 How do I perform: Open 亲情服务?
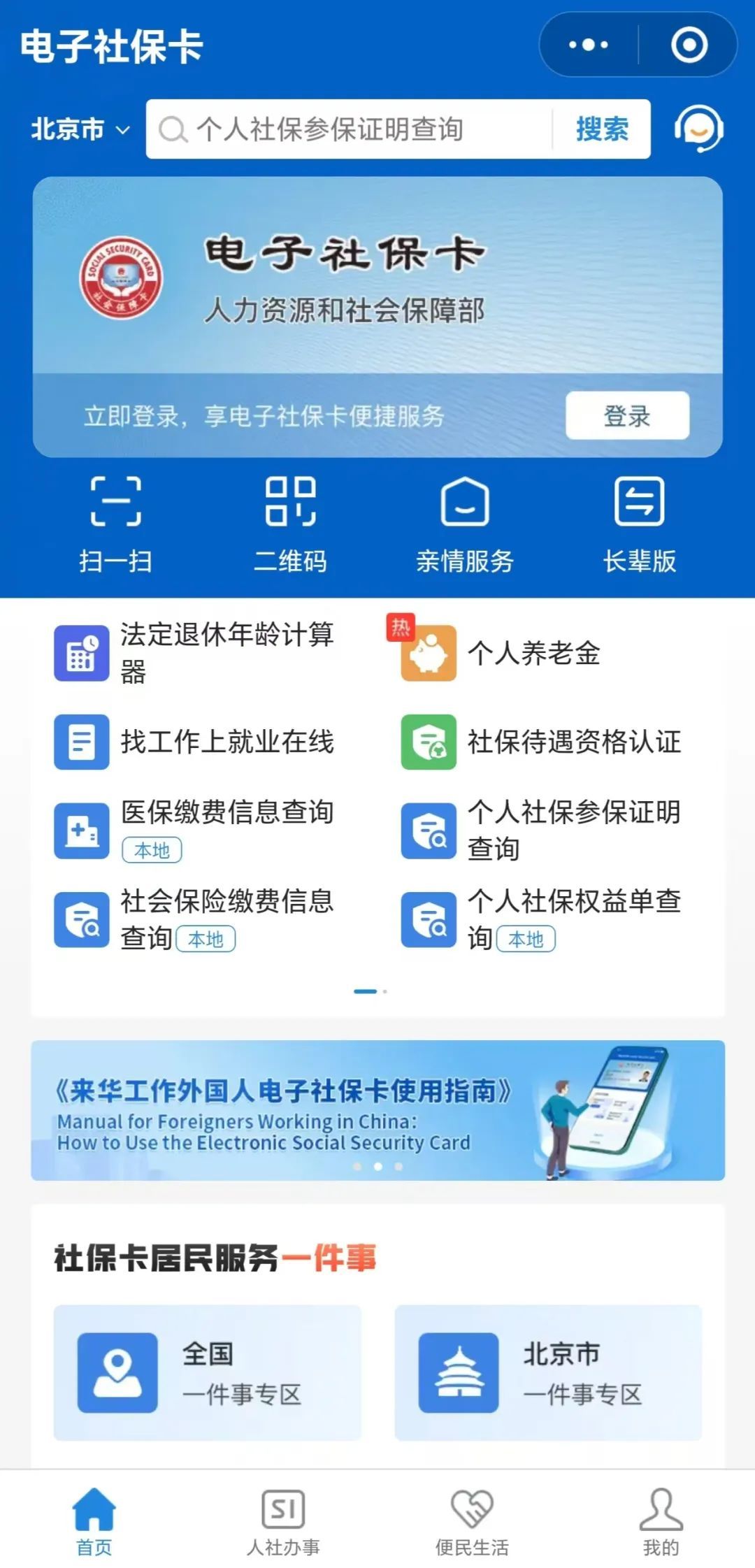click(x=465, y=524)
